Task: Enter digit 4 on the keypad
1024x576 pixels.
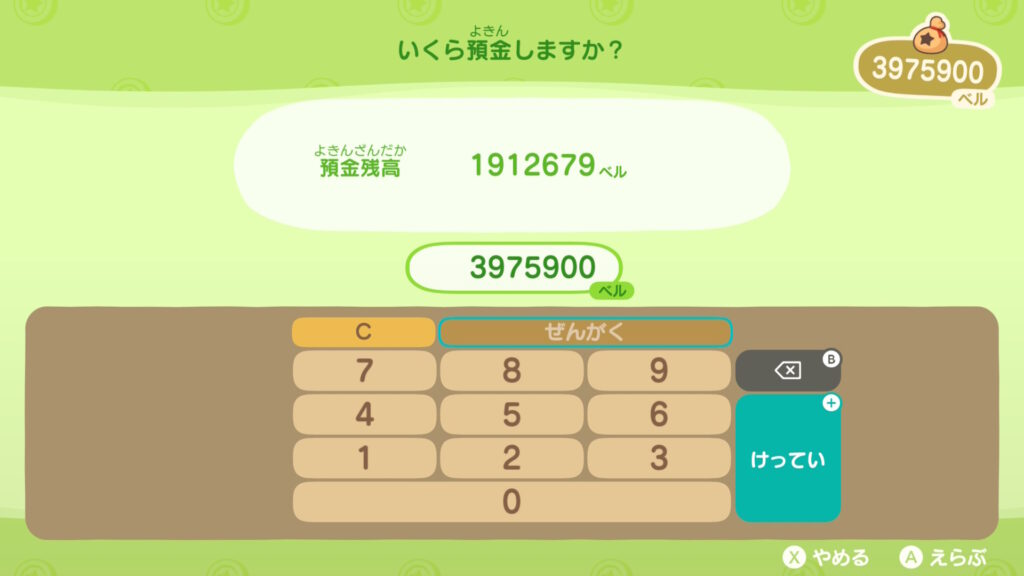Action: coord(364,414)
